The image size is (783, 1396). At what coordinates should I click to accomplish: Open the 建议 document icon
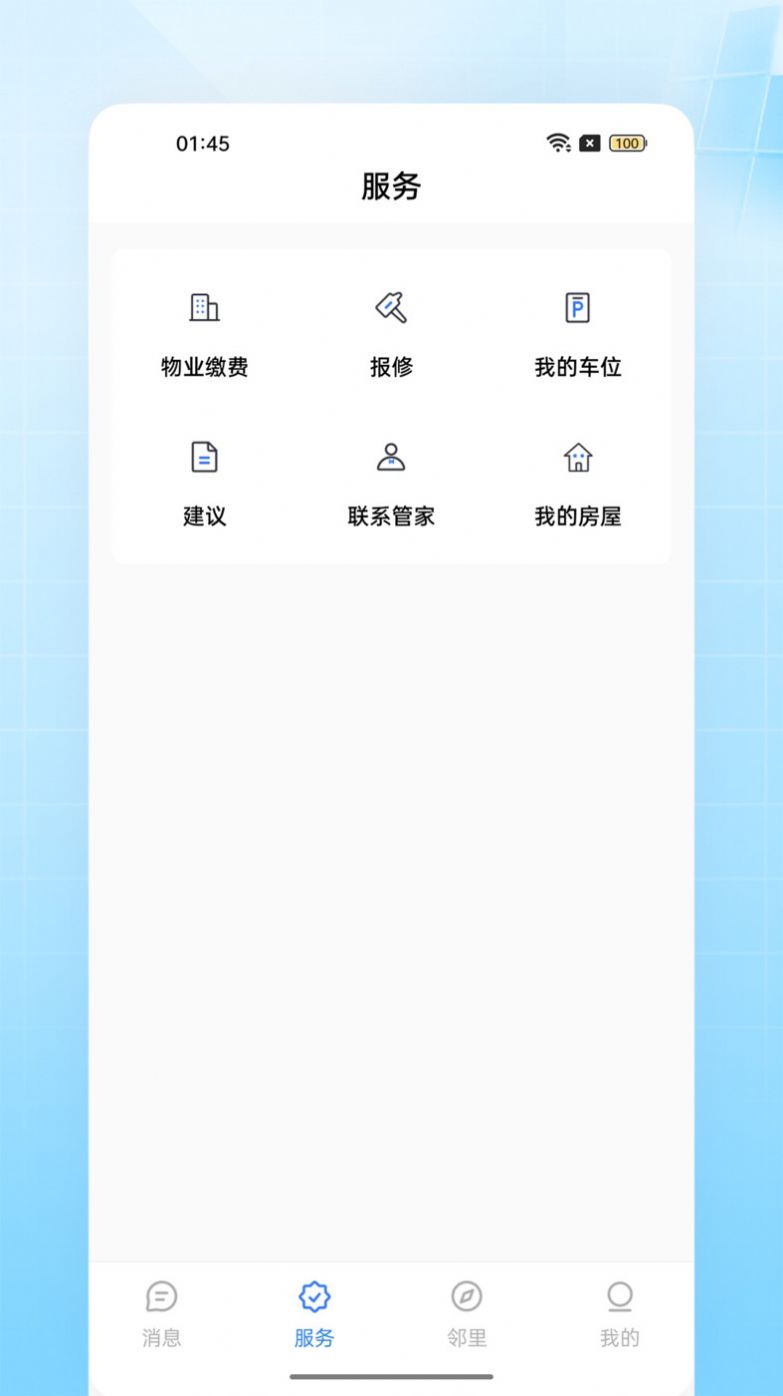point(204,458)
